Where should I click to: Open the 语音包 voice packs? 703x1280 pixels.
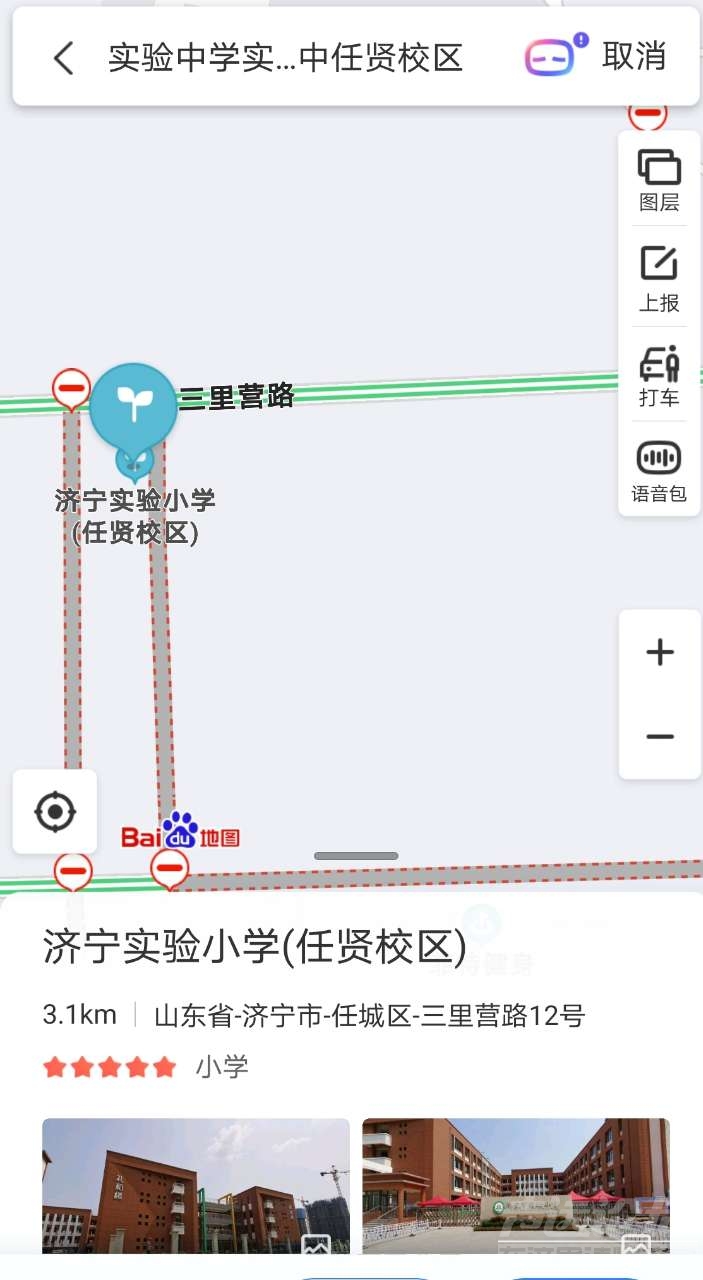click(x=659, y=471)
